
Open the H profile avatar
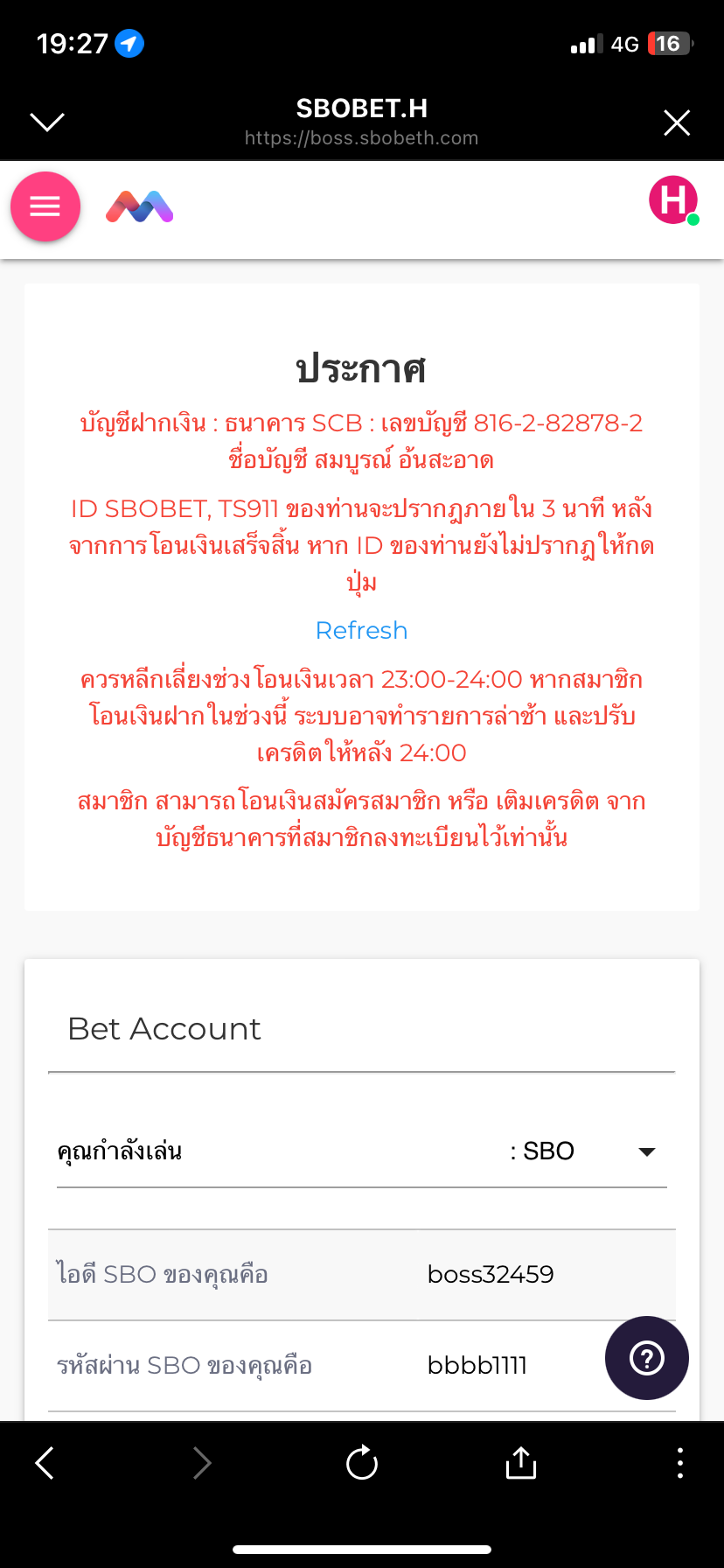[x=673, y=200]
